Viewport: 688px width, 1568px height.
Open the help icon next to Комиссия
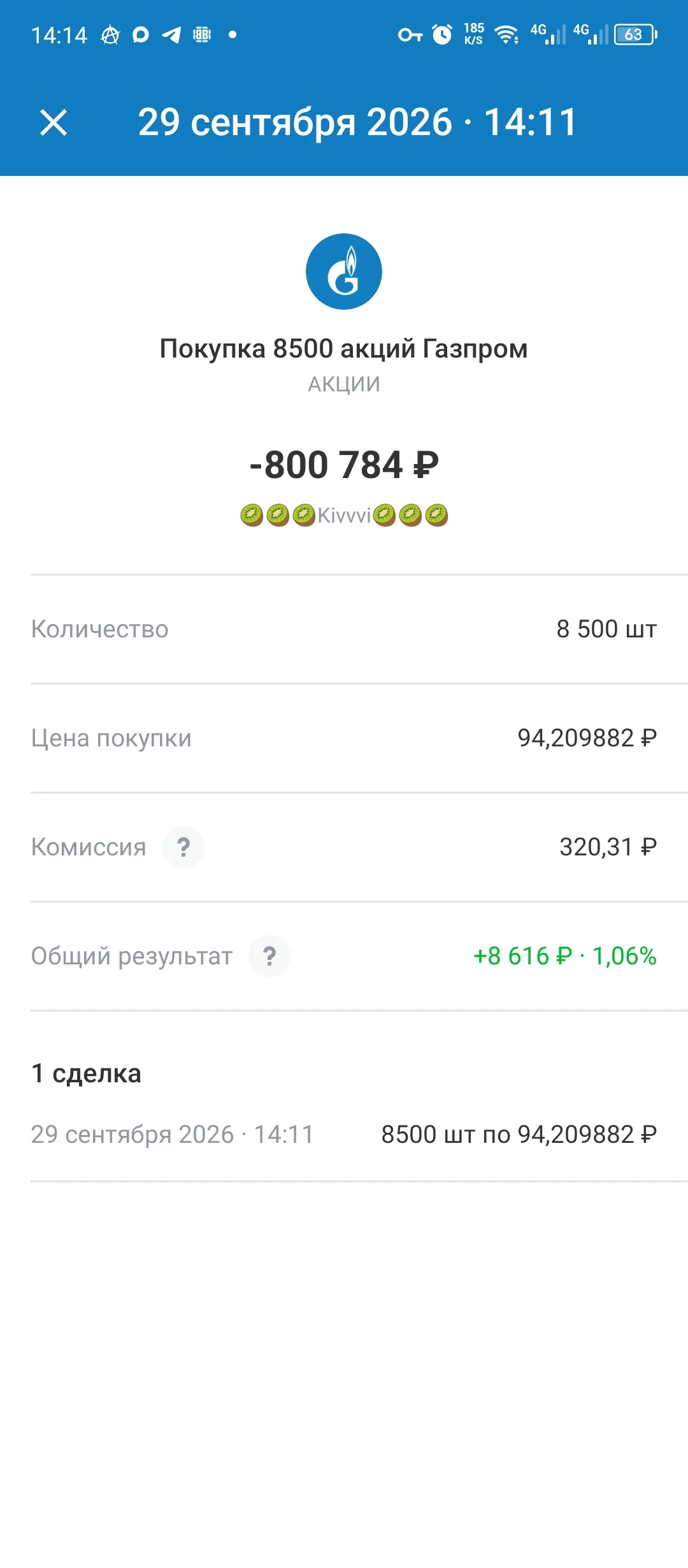(183, 847)
